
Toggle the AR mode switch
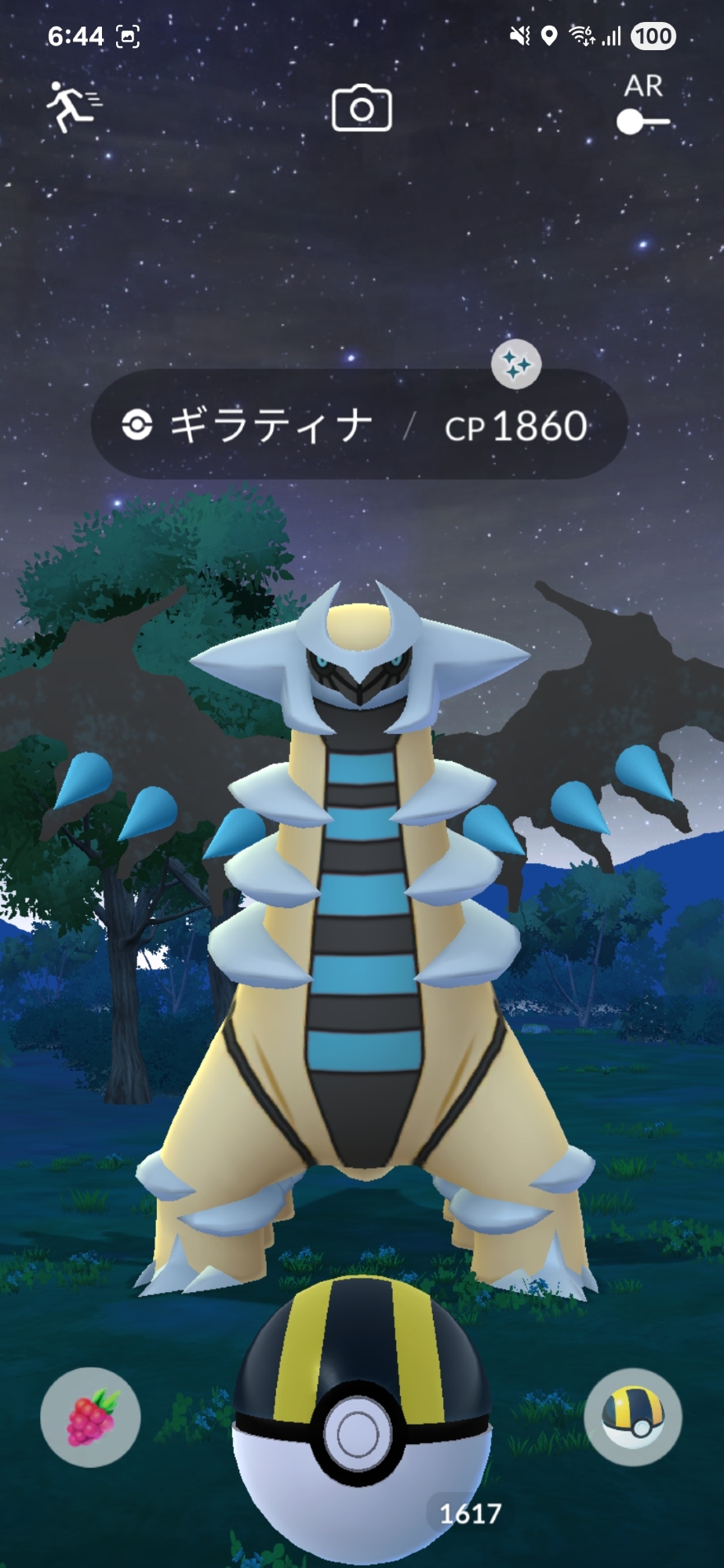click(x=643, y=122)
